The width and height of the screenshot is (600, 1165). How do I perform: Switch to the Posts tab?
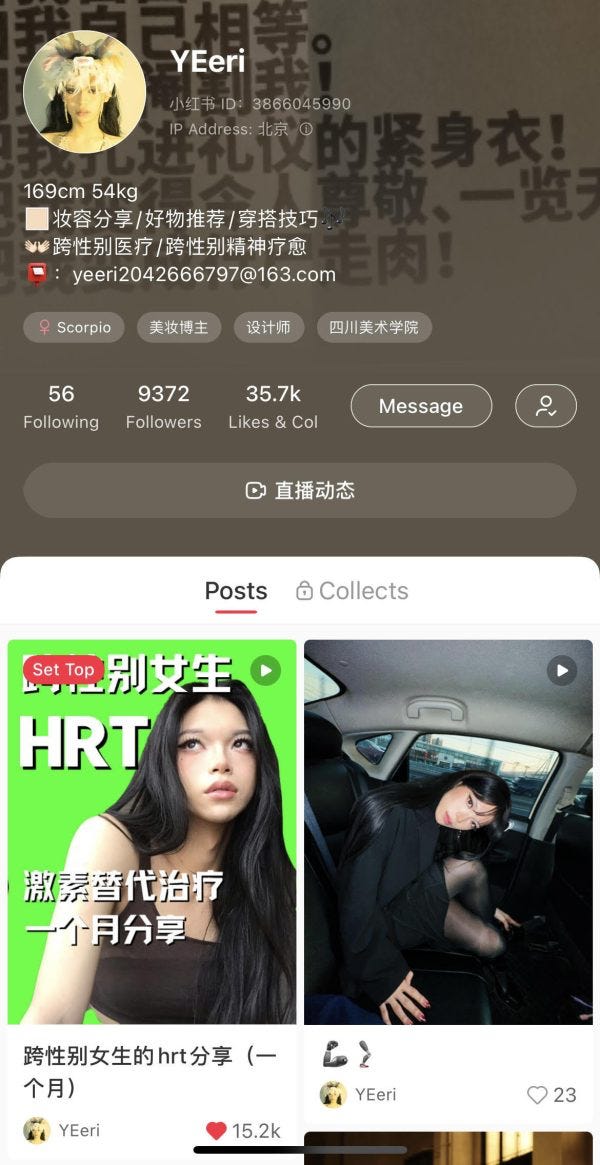(x=236, y=591)
